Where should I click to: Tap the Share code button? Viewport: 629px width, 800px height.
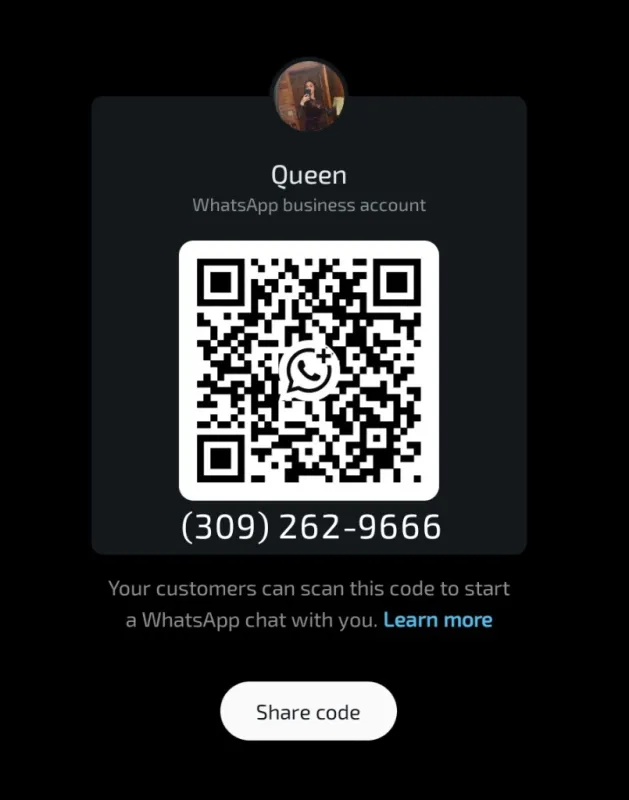[308, 712]
